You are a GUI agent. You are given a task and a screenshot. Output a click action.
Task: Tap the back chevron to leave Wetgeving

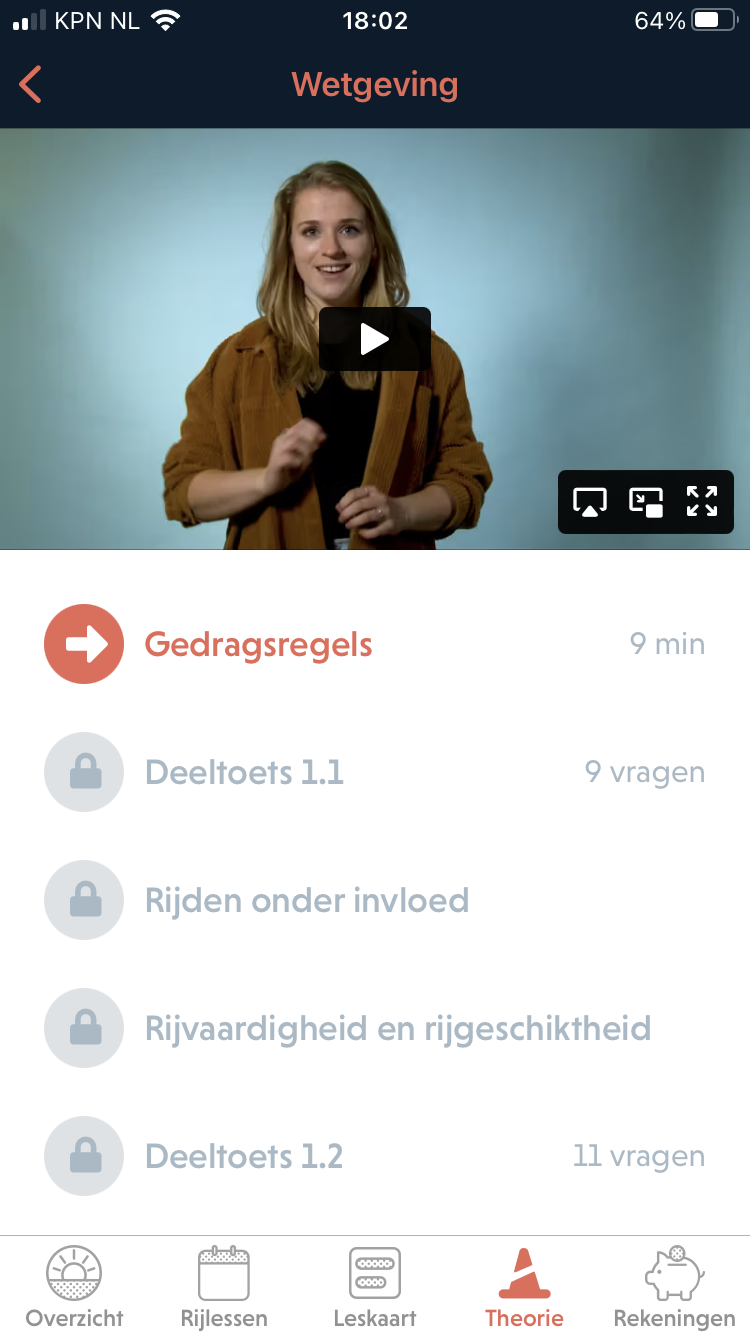click(30, 85)
